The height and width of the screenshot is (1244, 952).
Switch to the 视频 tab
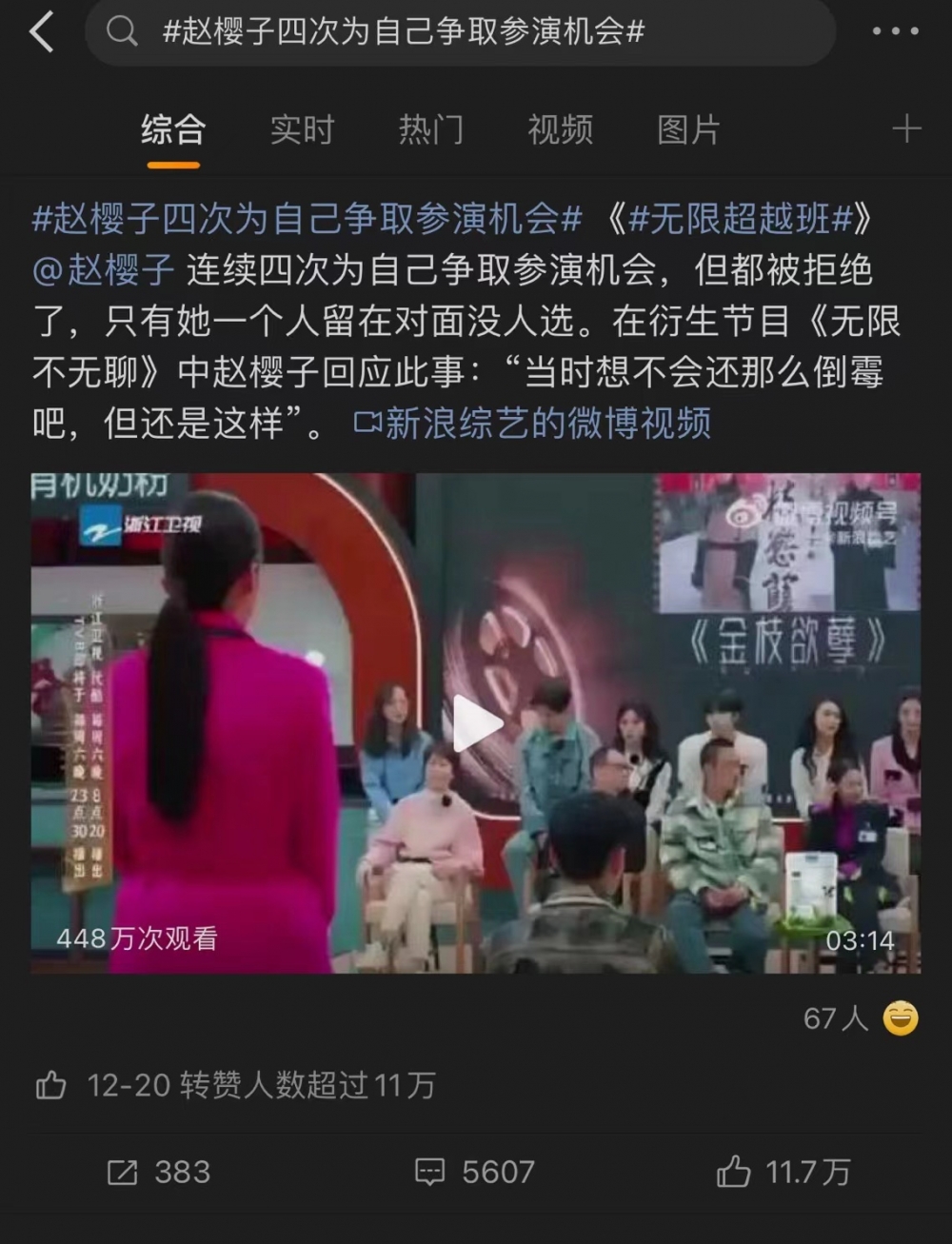point(560,129)
